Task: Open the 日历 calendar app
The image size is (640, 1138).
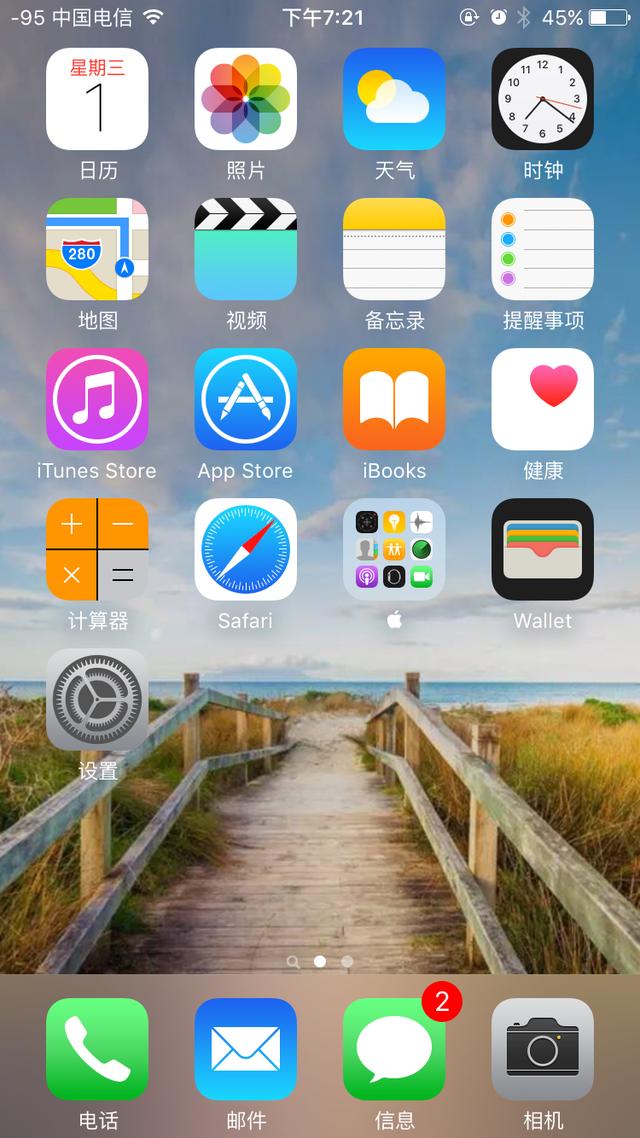Action: pos(97,99)
